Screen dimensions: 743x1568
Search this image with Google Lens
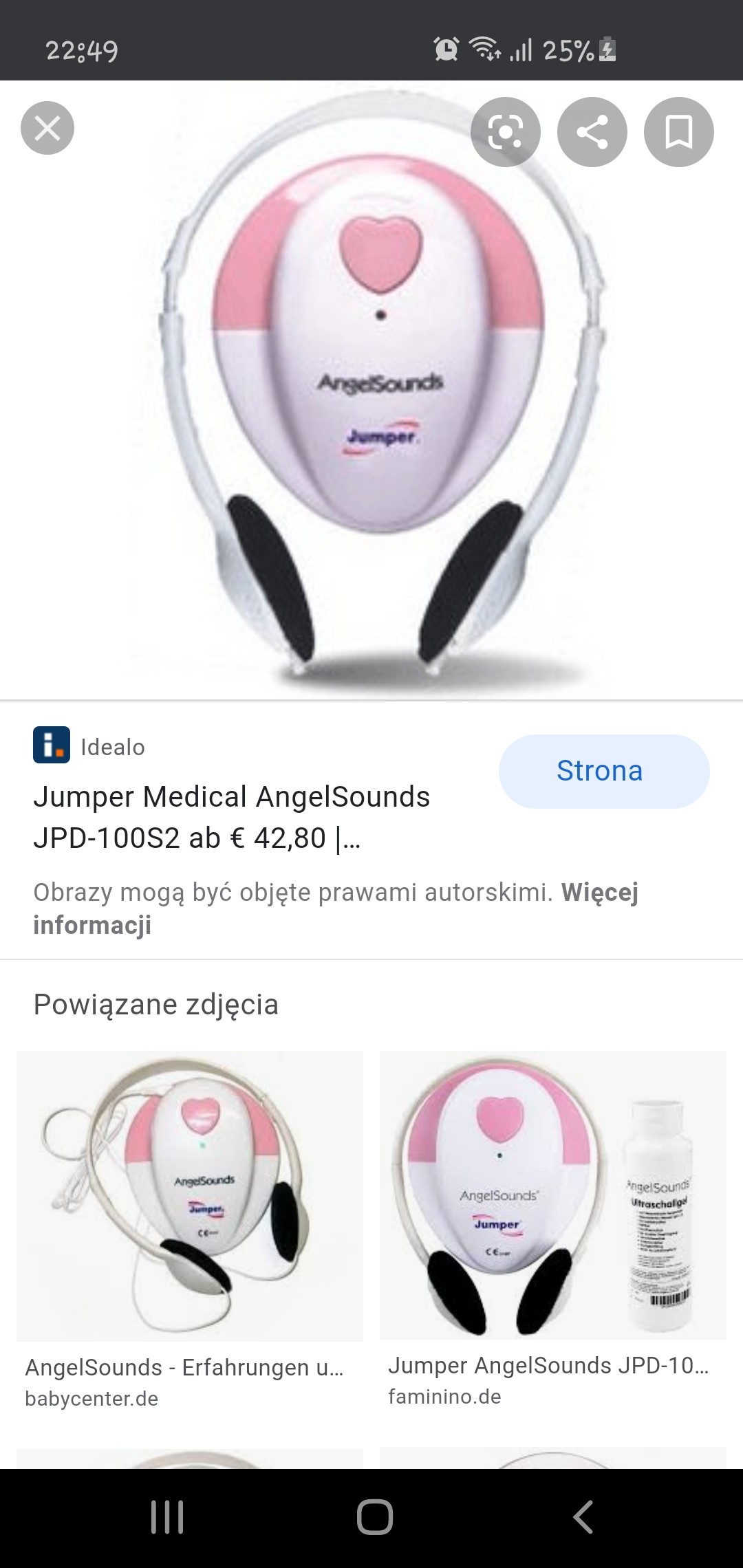[506, 132]
